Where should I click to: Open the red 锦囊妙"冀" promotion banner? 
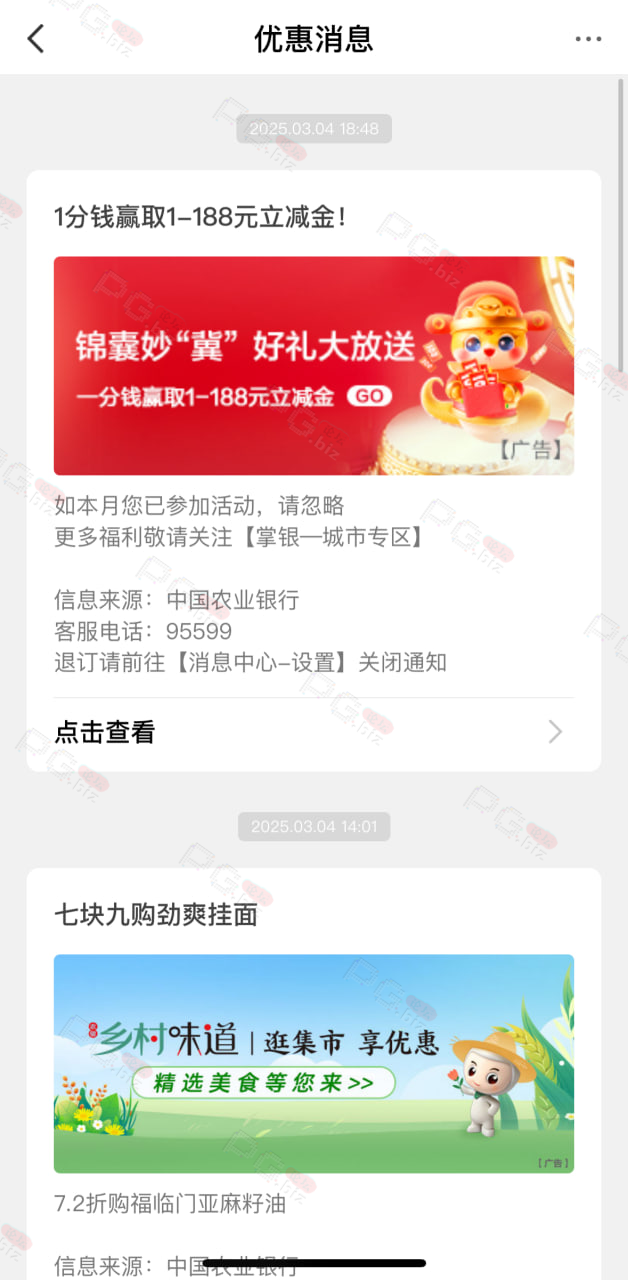pyautogui.click(x=314, y=366)
